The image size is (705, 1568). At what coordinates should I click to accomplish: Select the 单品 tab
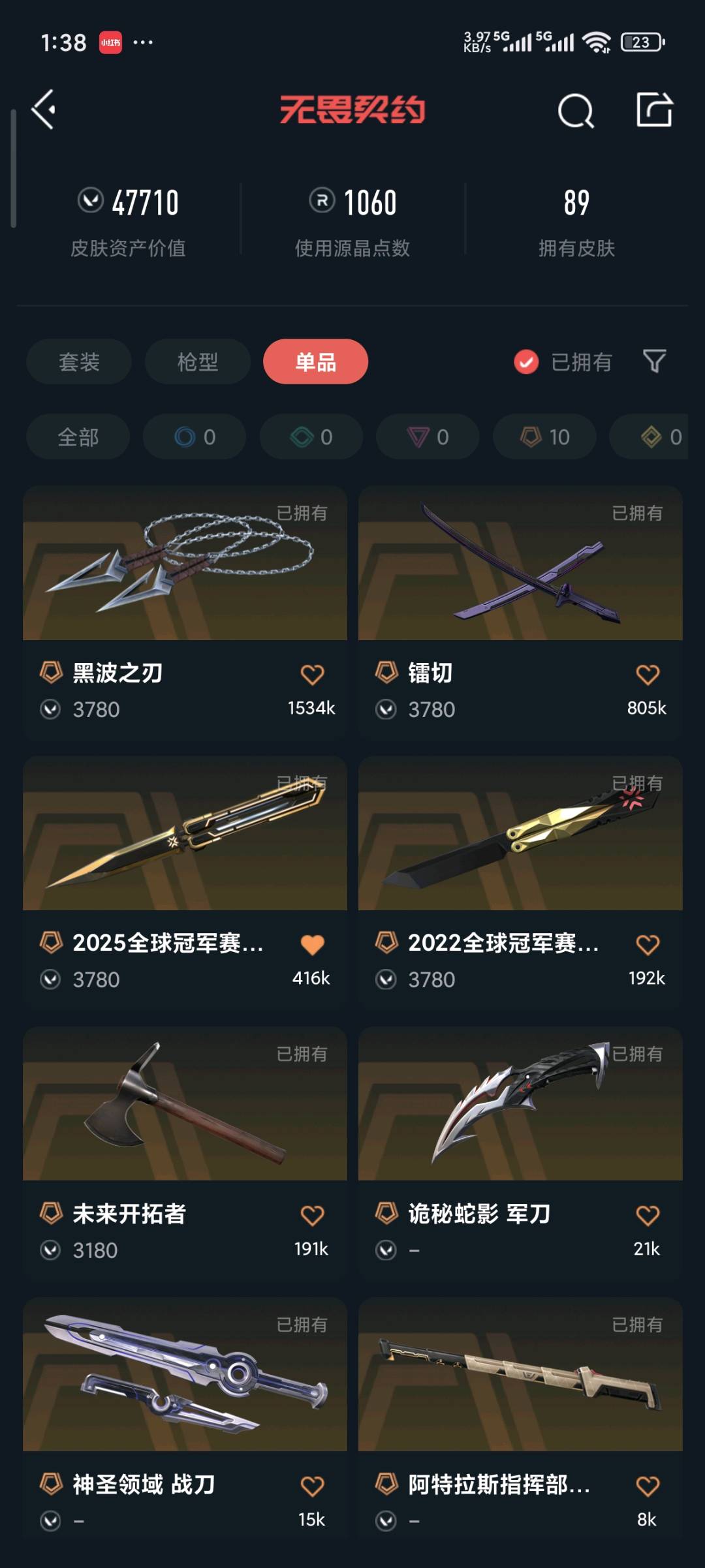coord(315,361)
